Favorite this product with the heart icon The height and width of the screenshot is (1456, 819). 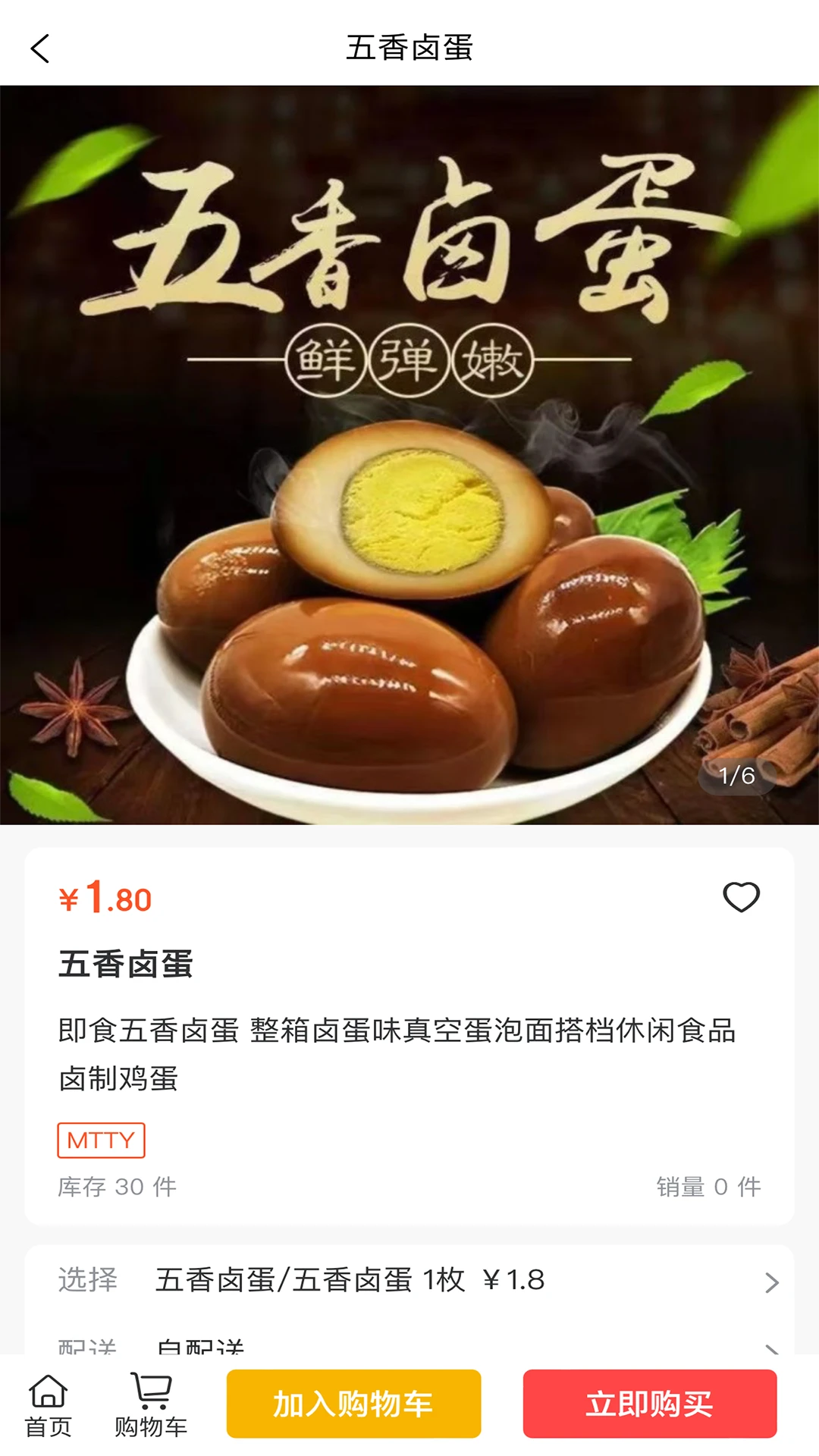click(741, 897)
